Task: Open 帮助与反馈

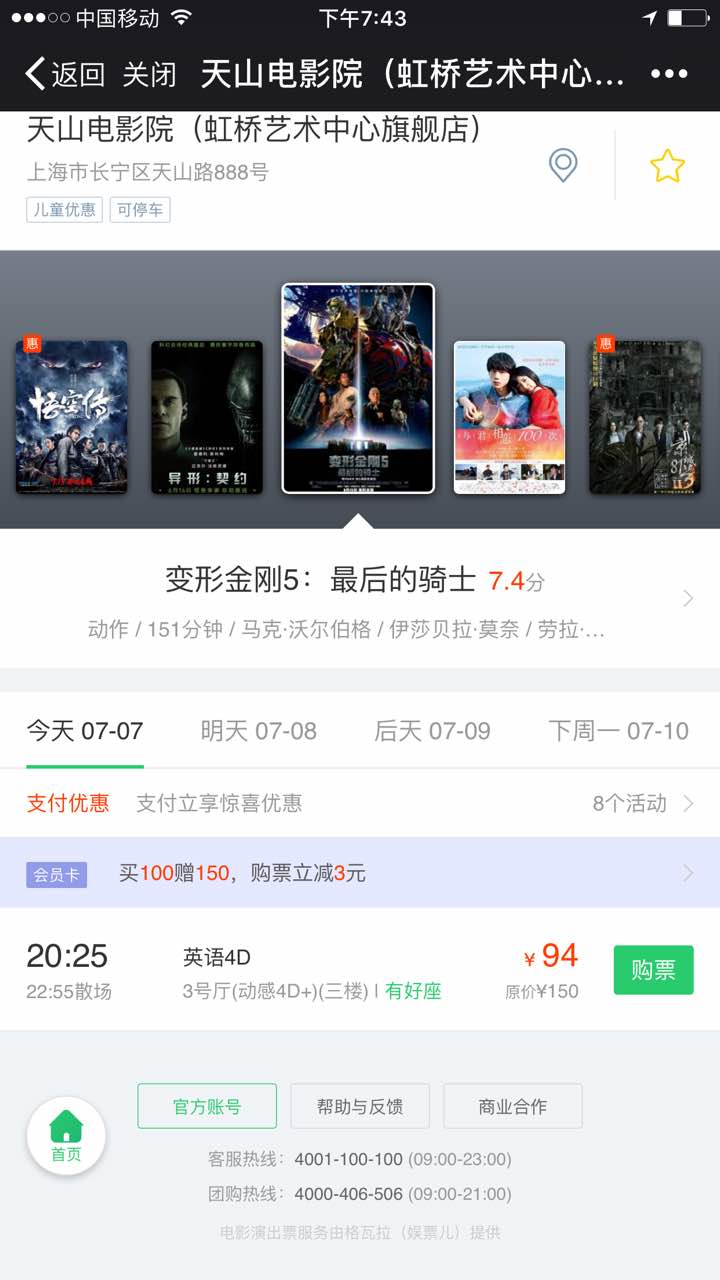Action: tap(360, 1106)
